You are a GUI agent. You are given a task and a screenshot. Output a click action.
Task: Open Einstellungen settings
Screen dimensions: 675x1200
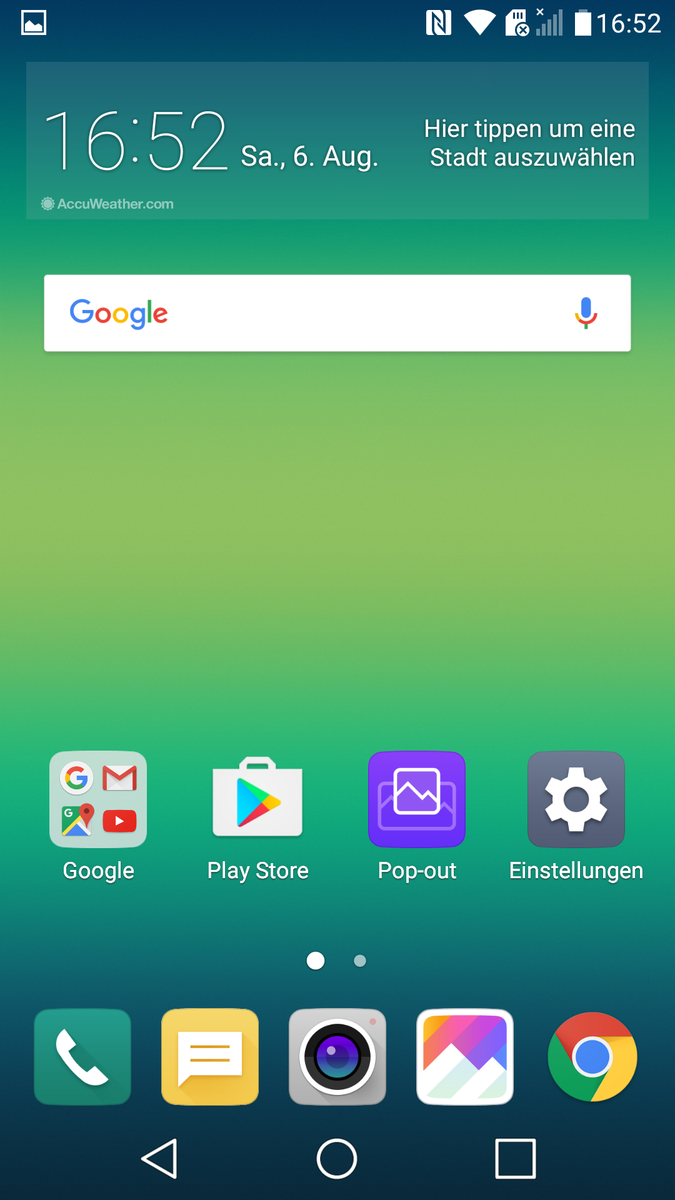pyautogui.click(x=576, y=800)
